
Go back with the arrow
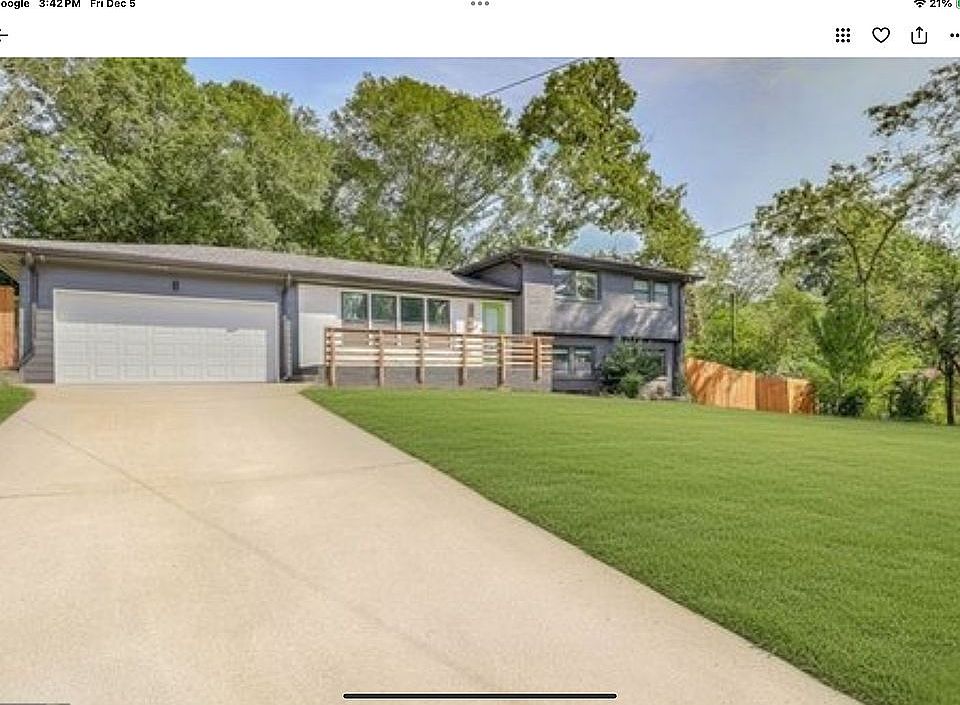click(x=4, y=35)
